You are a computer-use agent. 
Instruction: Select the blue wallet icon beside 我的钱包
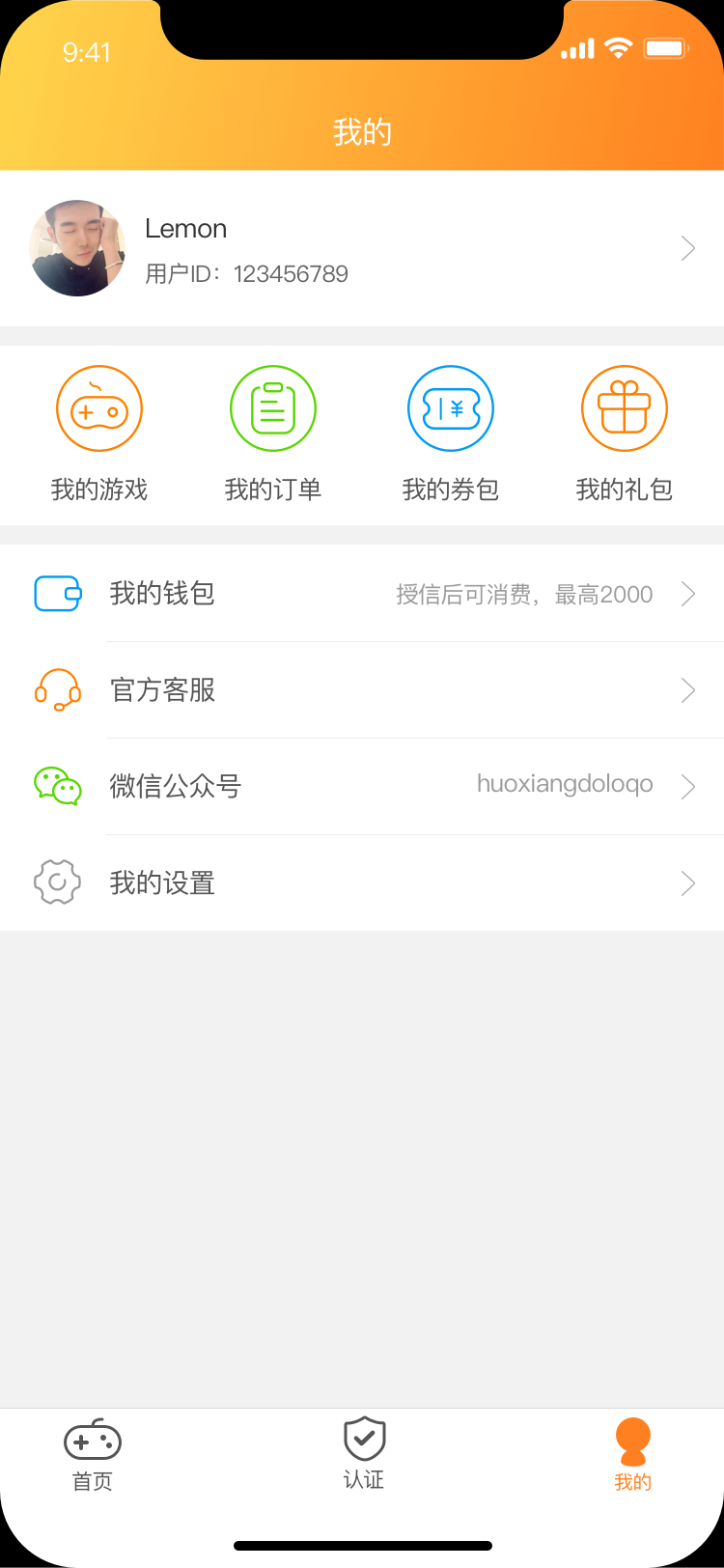(x=57, y=594)
